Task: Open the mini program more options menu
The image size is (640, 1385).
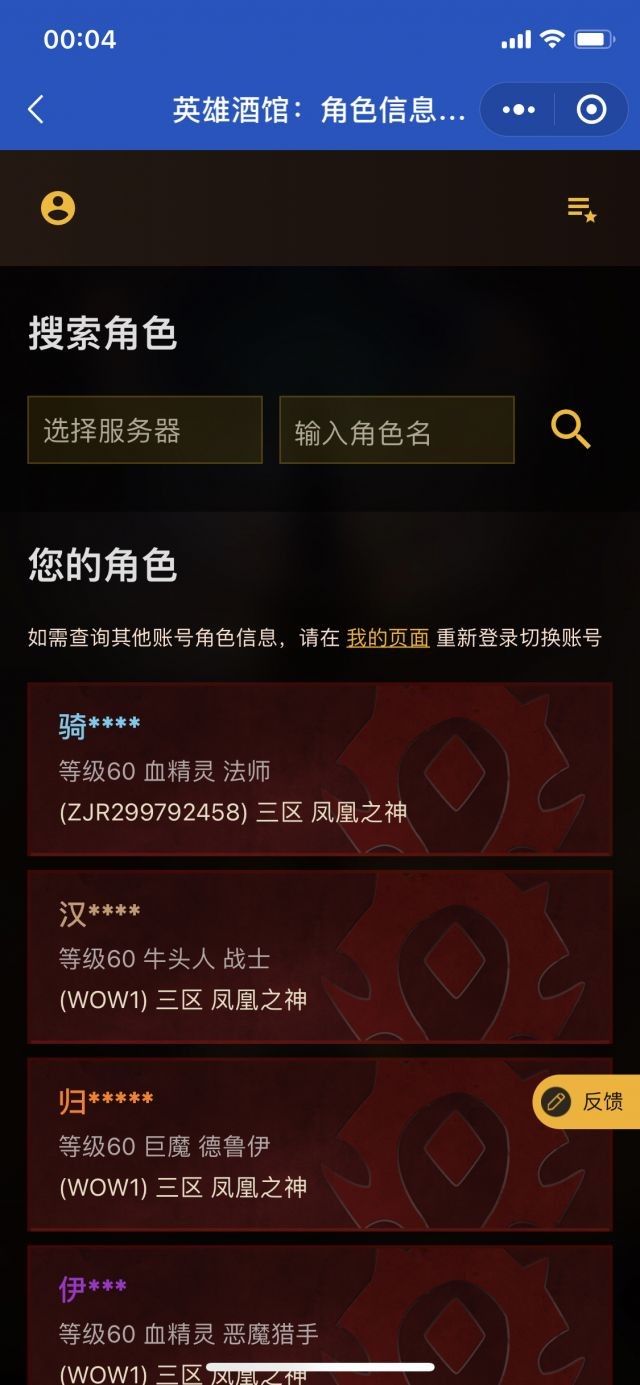Action: point(518,109)
